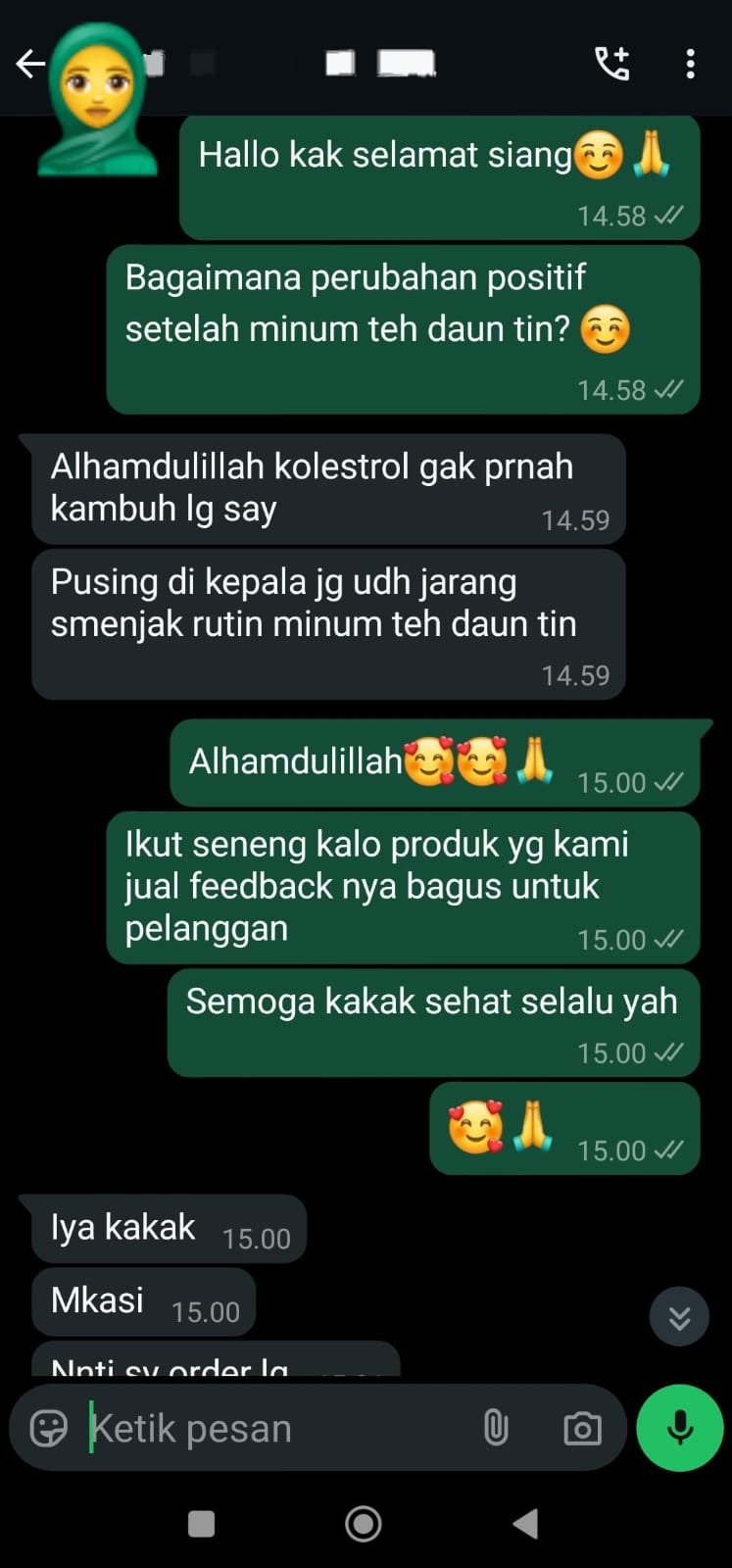Image resolution: width=732 pixels, height=1568 pixels.
Task: Focus the Ketik pesan message field
Action: pyautogui.click(x=274, y=1429)
